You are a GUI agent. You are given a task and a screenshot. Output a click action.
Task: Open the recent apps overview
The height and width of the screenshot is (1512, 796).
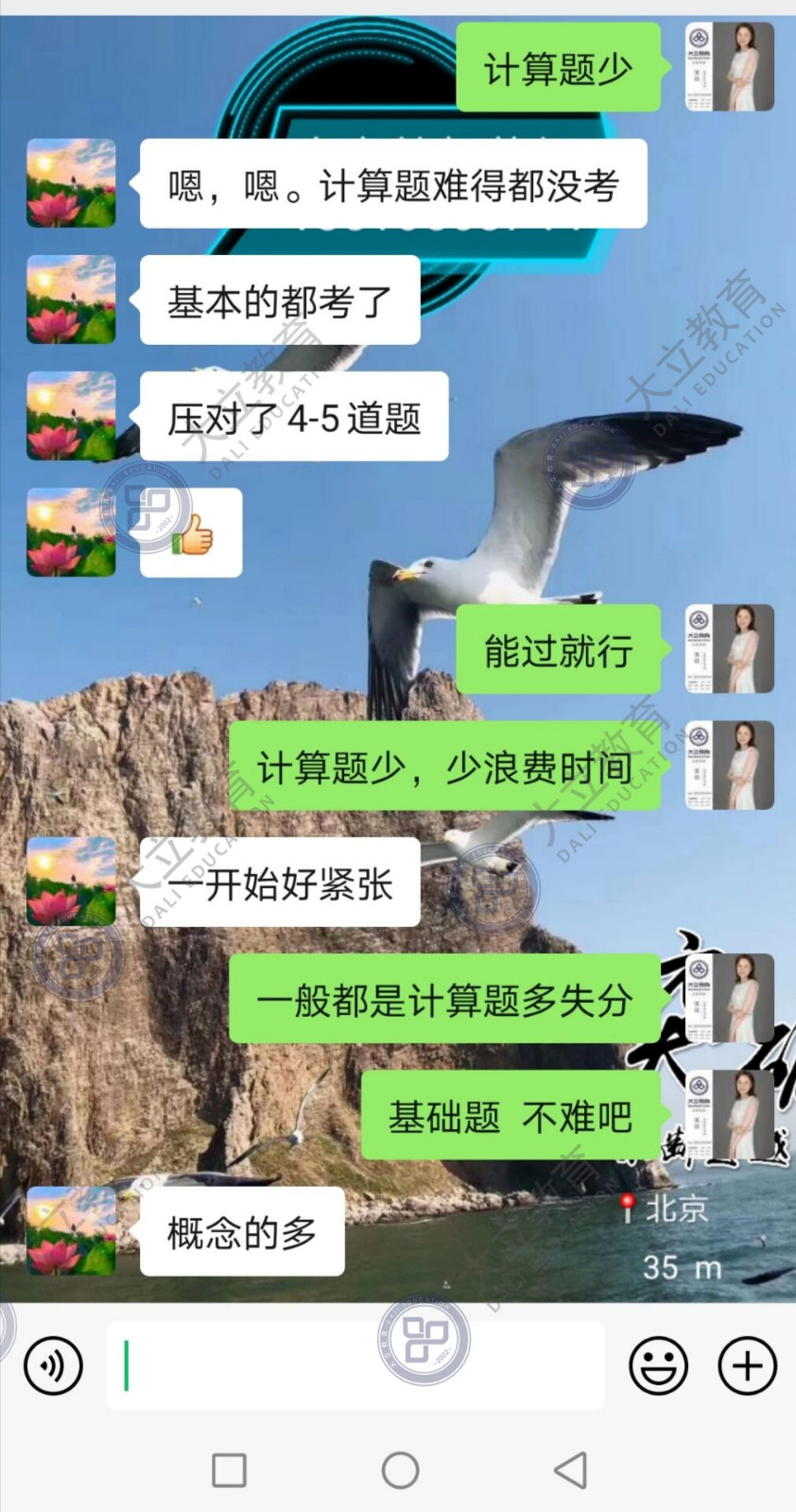point(229,1470)
